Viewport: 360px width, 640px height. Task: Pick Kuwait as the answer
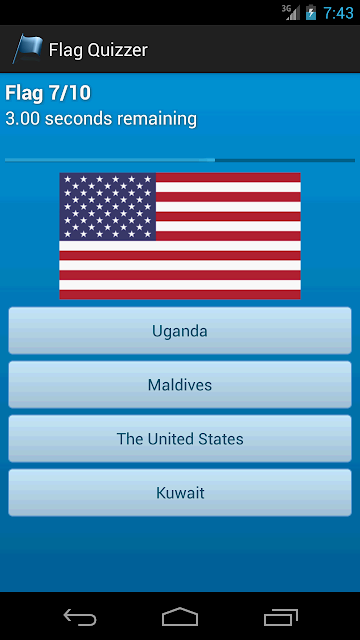180,493
